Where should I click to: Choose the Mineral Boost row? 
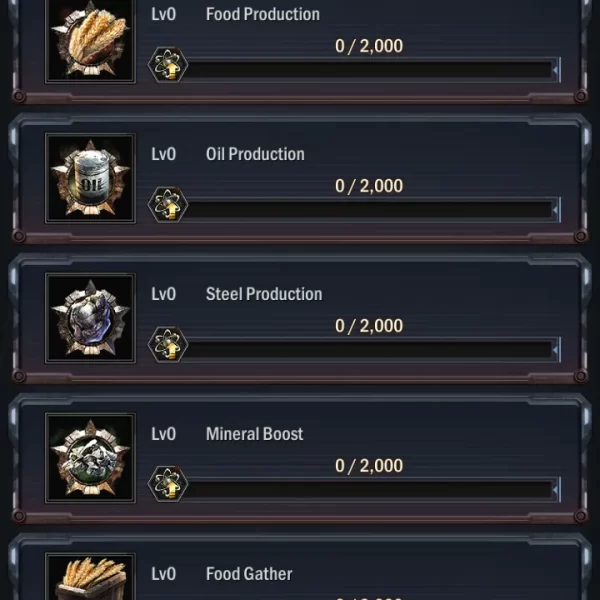click(x=300, y=460)
